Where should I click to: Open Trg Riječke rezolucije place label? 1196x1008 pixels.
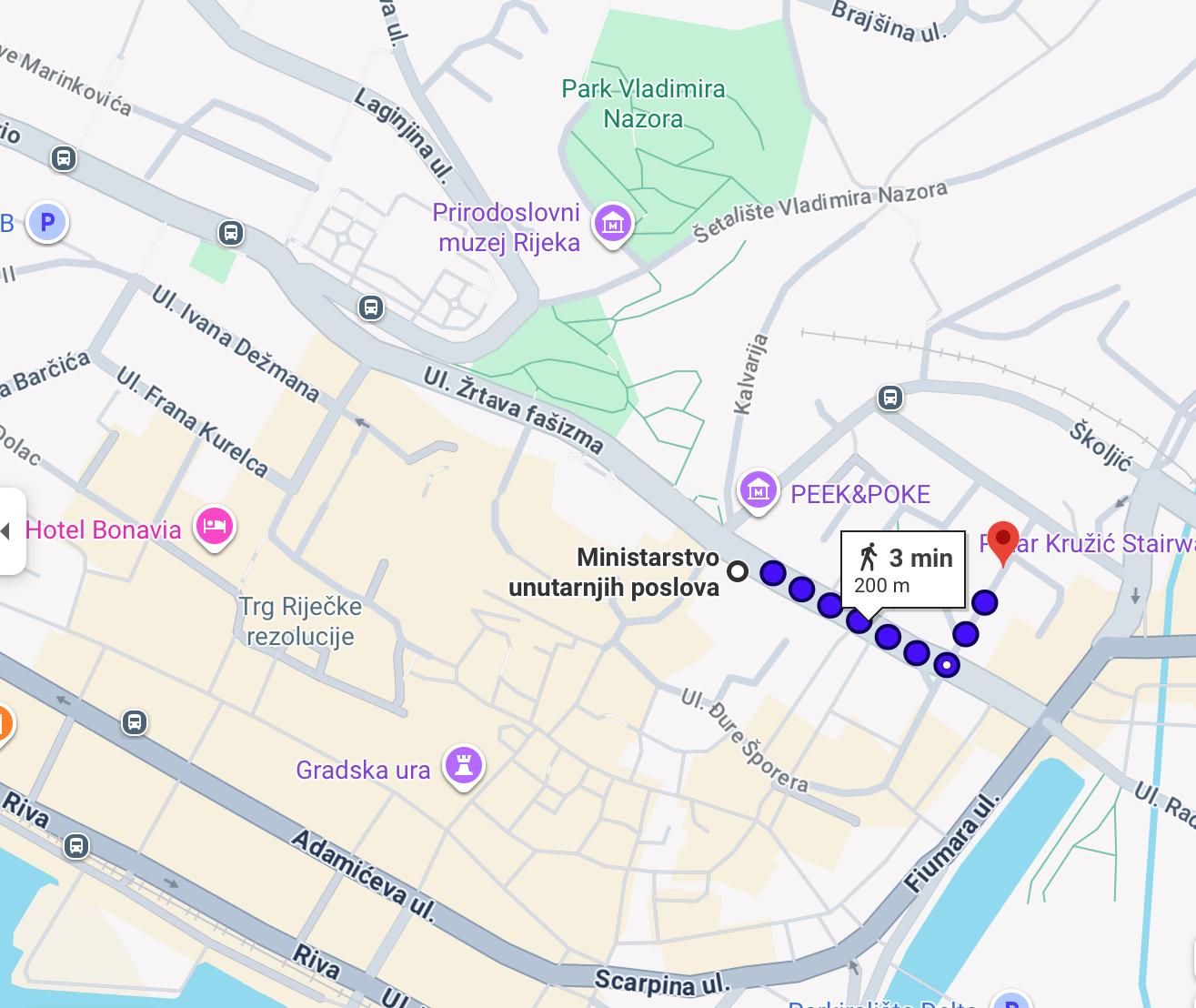coord(300,620)
